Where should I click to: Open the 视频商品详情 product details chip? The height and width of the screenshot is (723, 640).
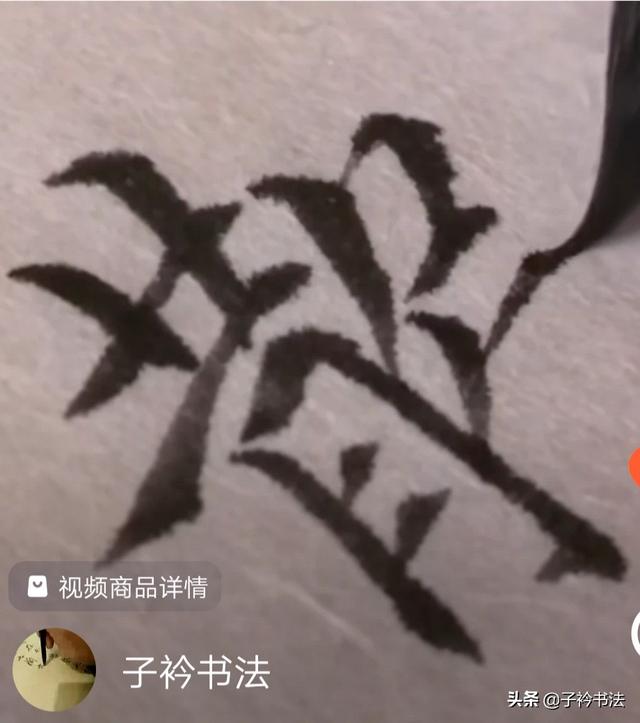point(116,587)
